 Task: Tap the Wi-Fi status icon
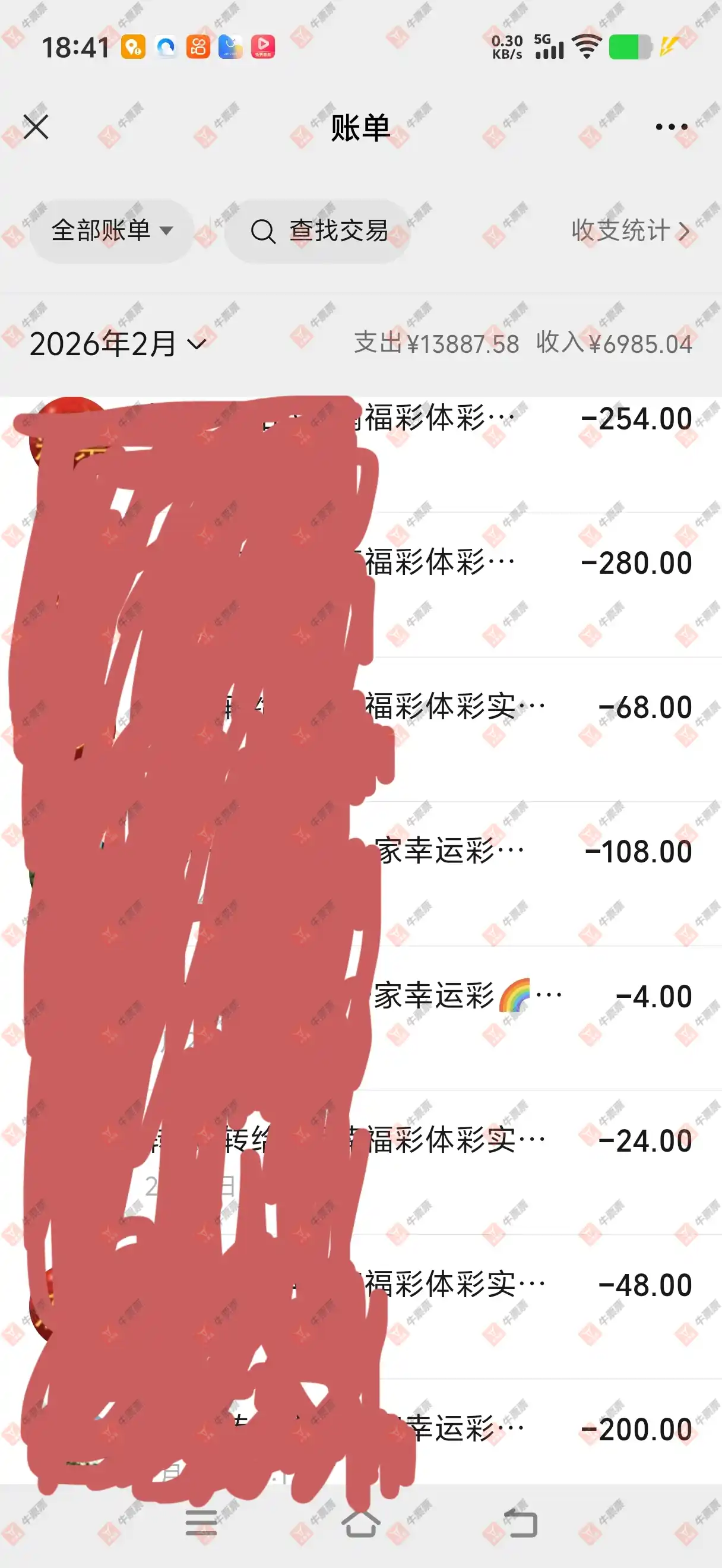(x=586, y=47)
